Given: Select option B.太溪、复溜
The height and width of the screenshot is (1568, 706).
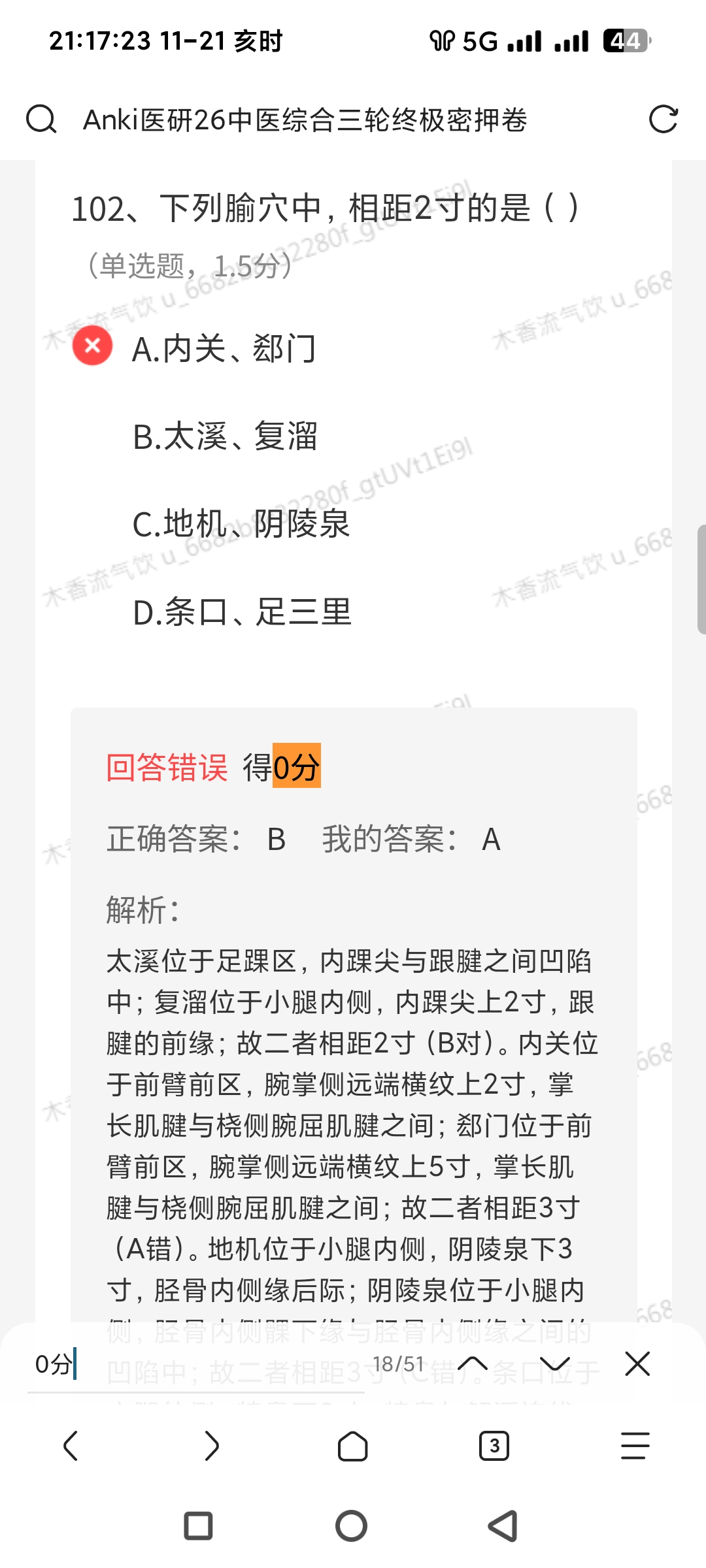Looking at the screenshot, I should pyautogui.click(x=225, y=436).
